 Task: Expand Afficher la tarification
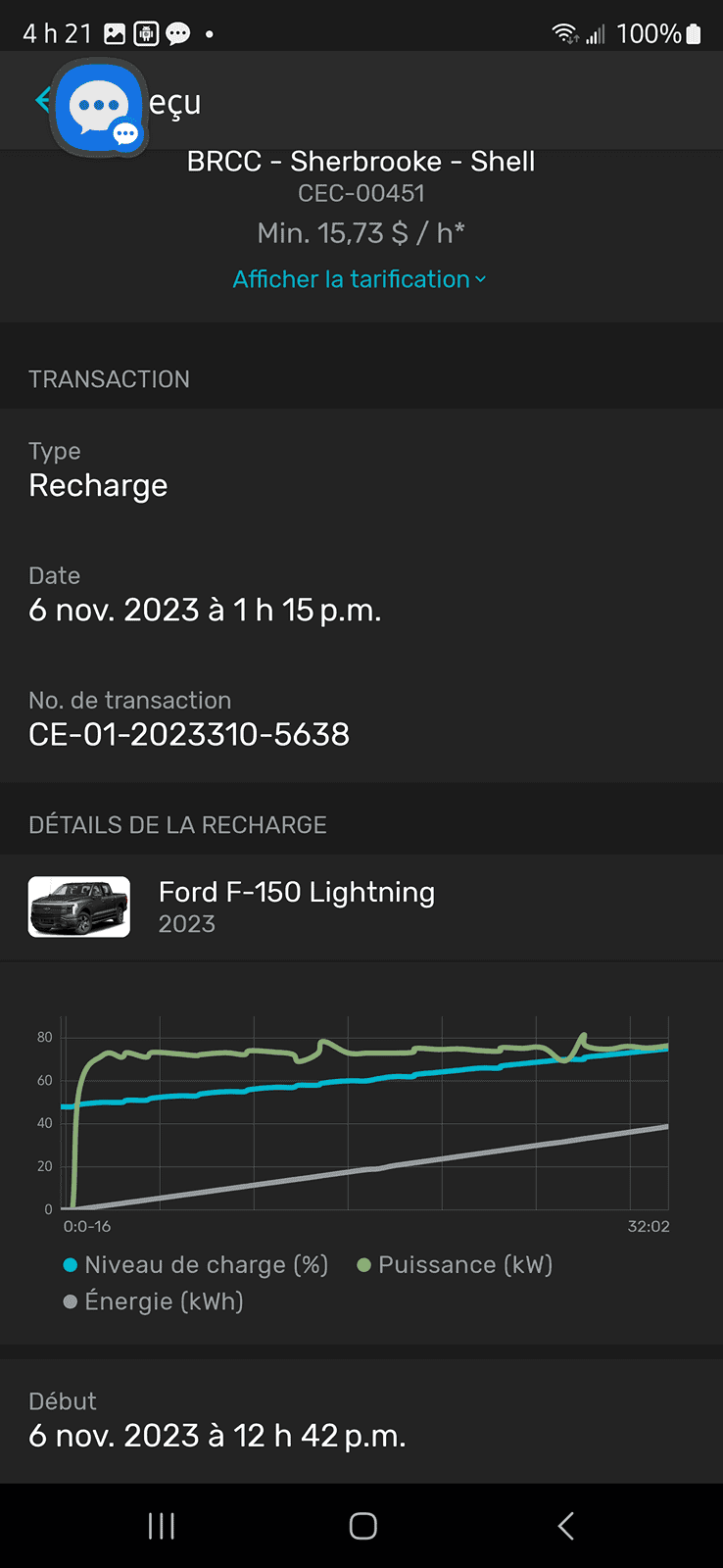click(x=360, y=279)
